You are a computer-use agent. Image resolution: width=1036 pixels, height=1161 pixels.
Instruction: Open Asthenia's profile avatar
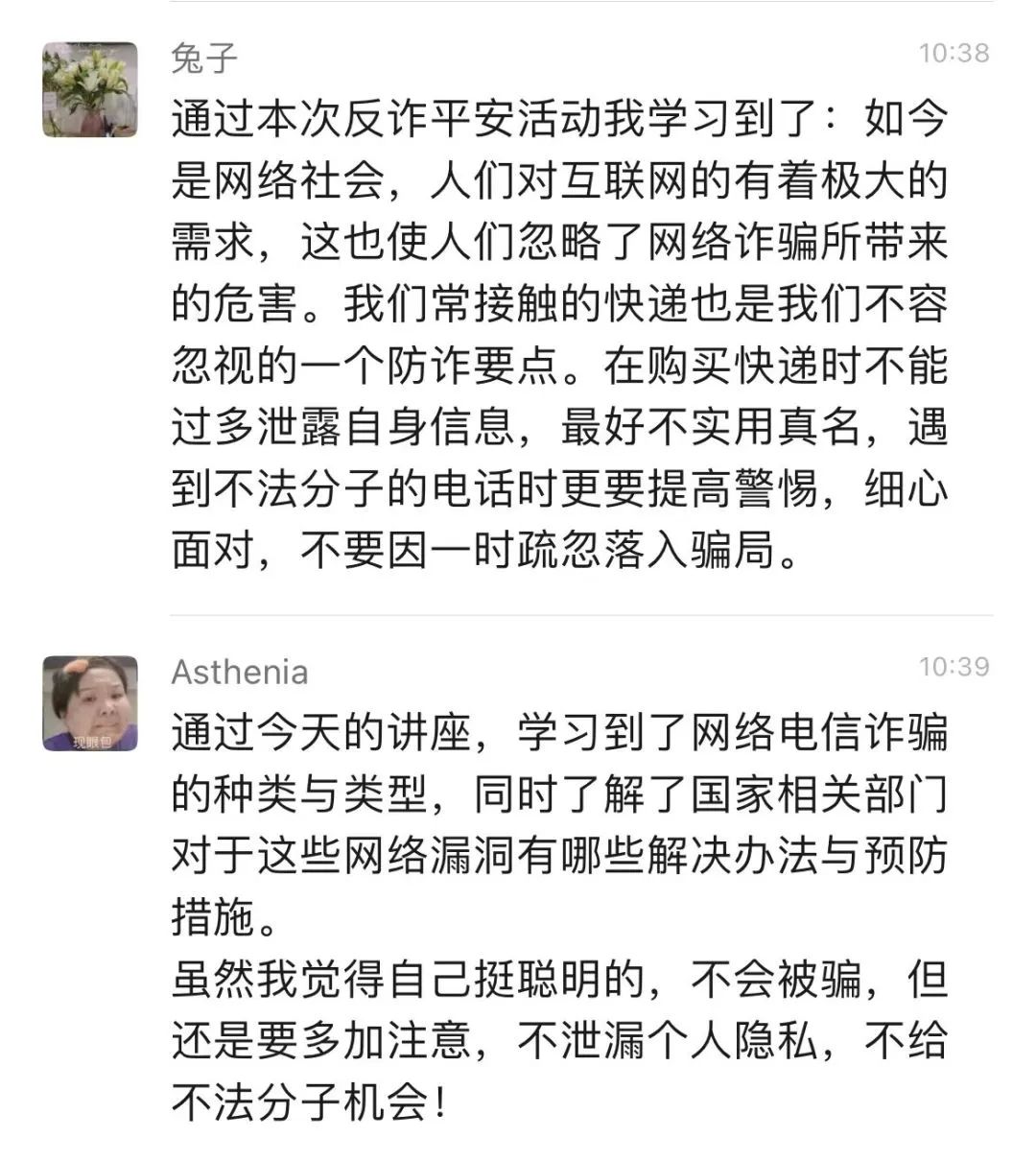pyautogui.click(x=90, y=702)
